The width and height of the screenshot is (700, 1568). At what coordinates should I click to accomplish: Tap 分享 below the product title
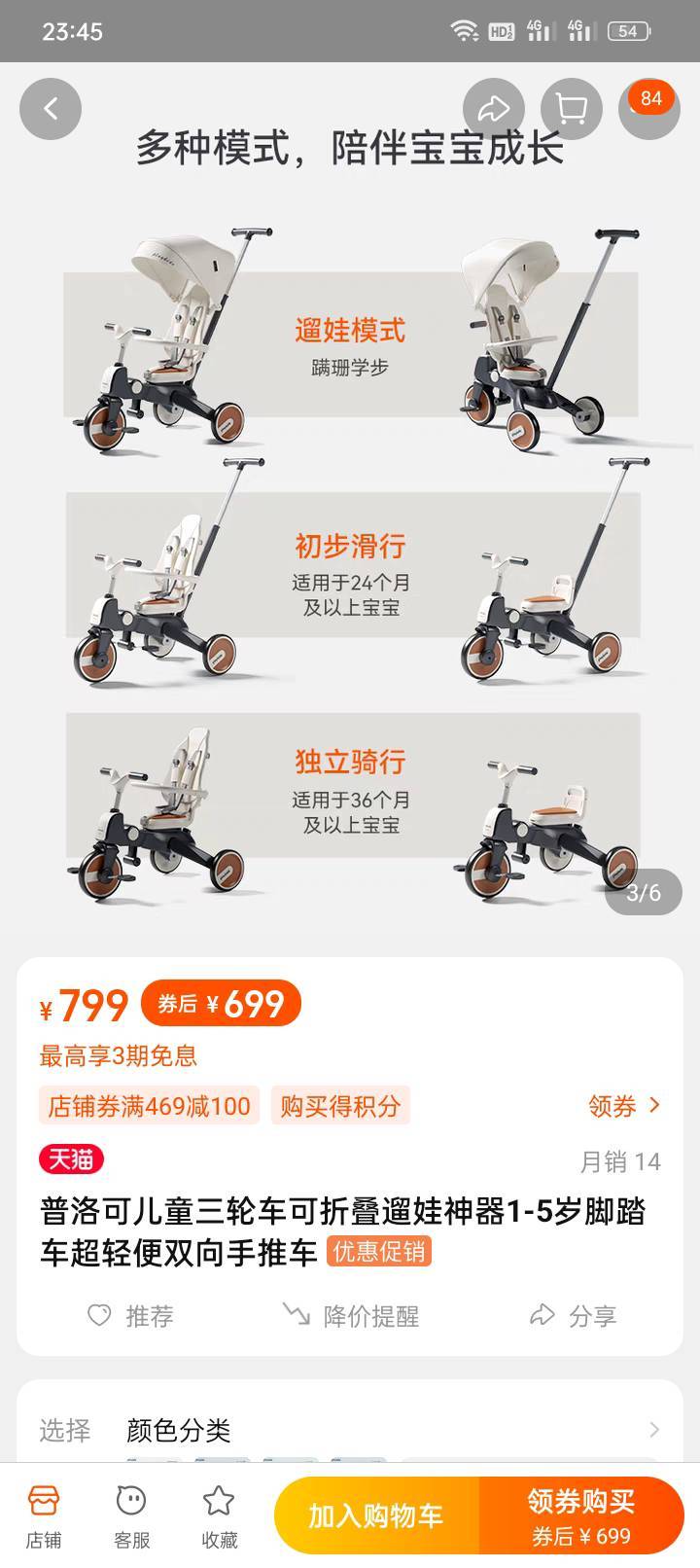573,1316
